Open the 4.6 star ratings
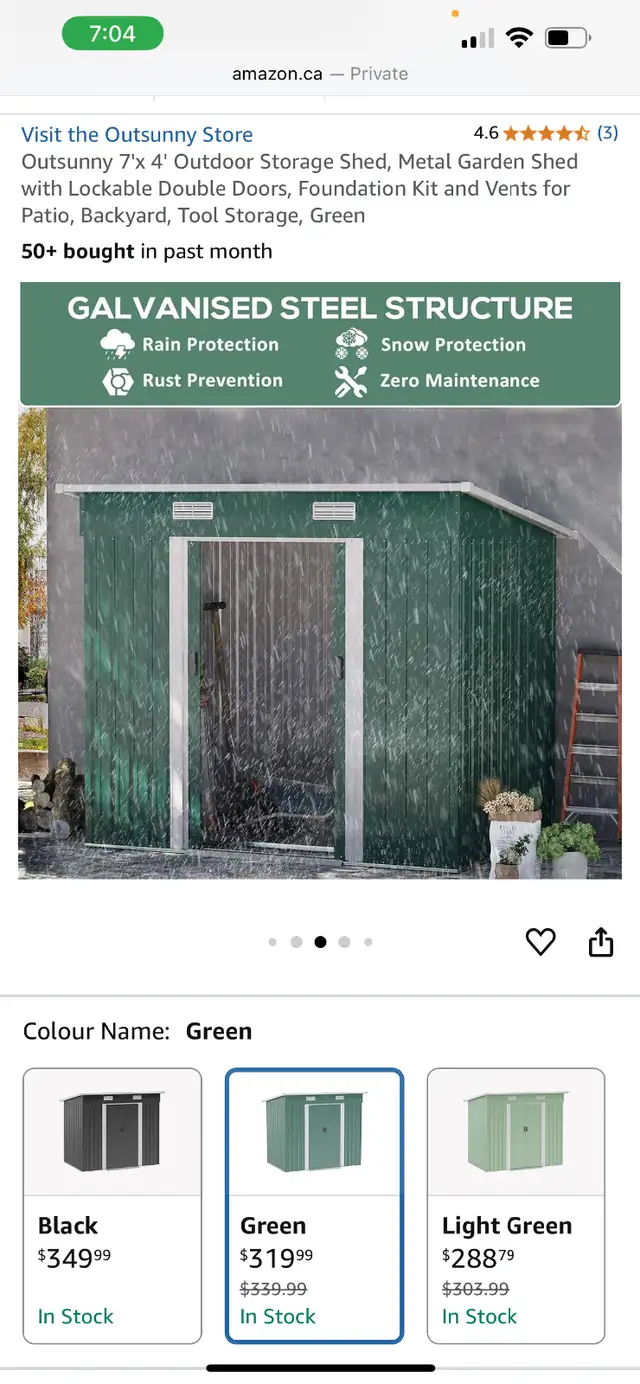 [545, 133]
